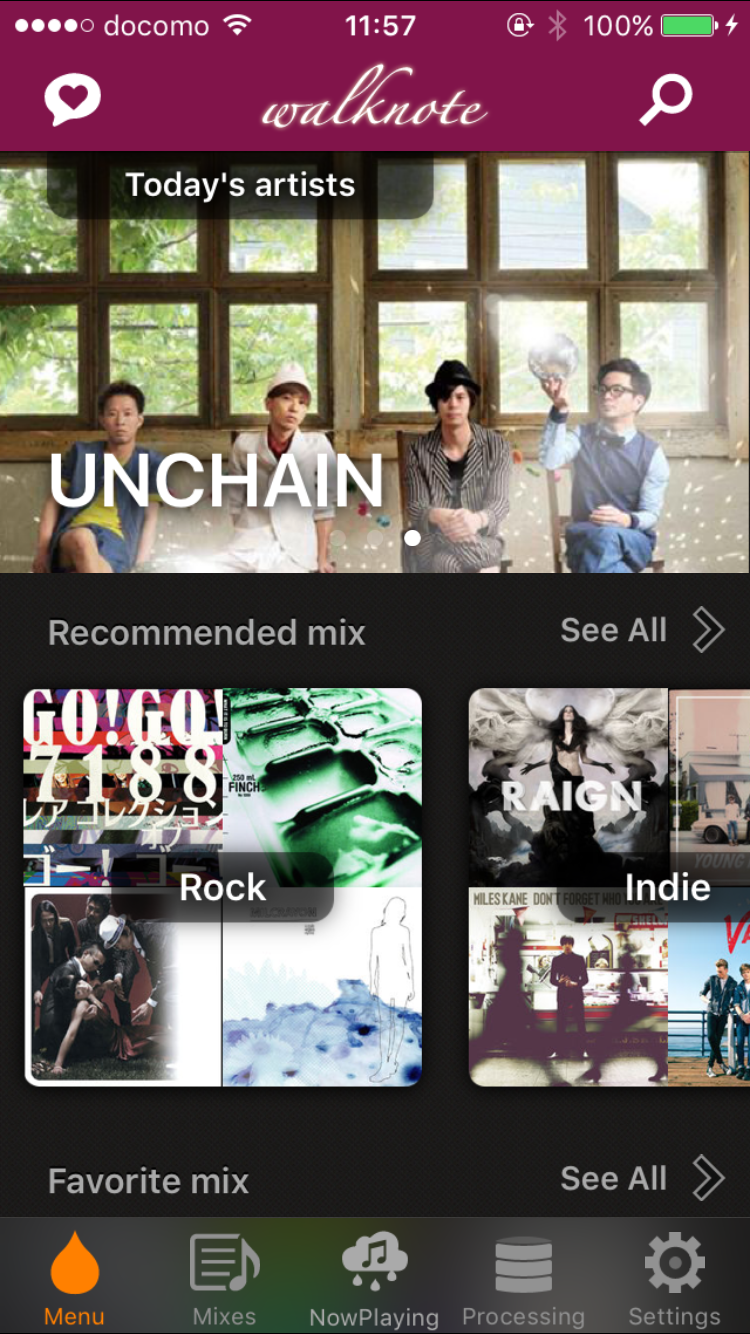Open the Settings tab
Viewport: 750px width, 1334px height.
pyautogui.click(x=674, y=1279)
